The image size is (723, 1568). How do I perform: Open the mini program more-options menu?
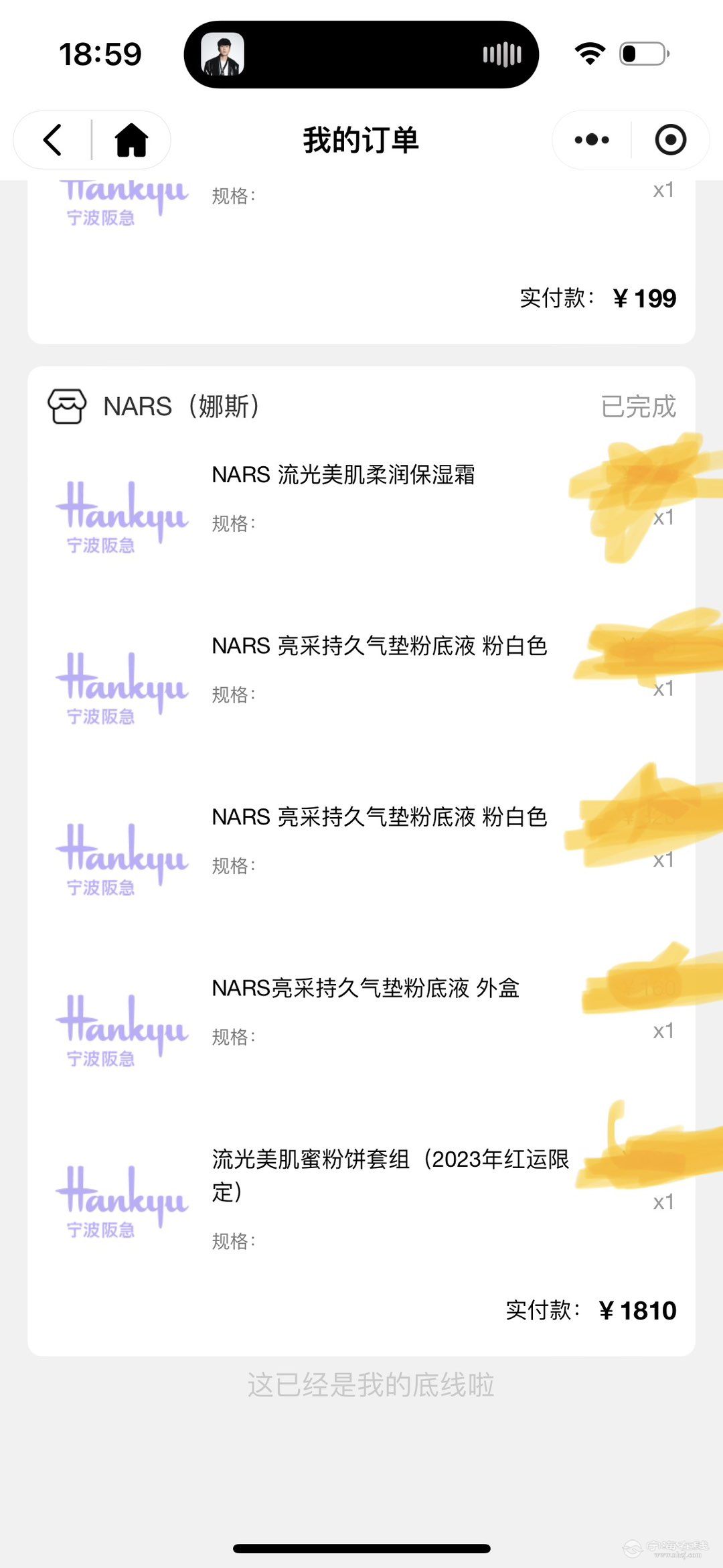(x=592, y=140)
